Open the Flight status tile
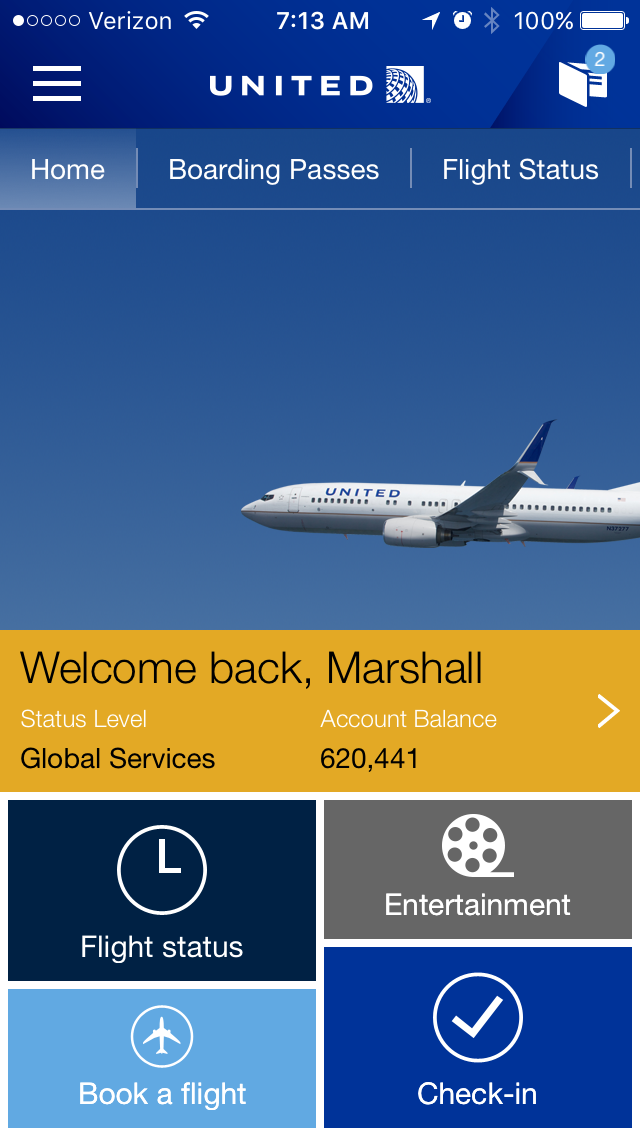The image size is (640, 1136). pos(162,890)
